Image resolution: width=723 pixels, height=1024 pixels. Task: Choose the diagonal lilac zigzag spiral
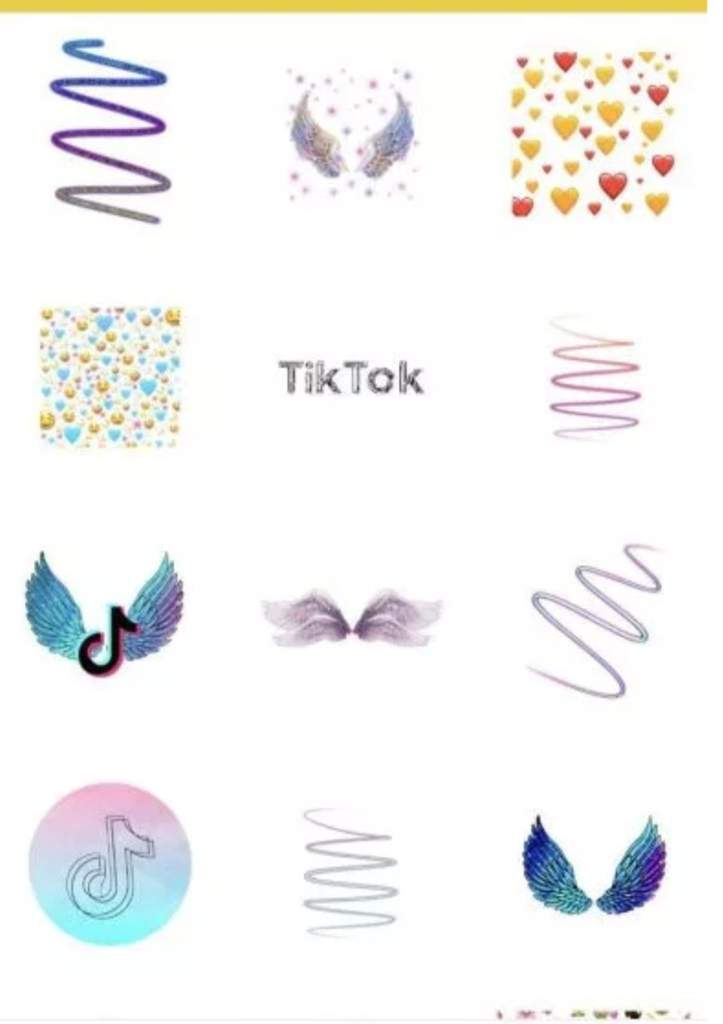click(596, 620)
